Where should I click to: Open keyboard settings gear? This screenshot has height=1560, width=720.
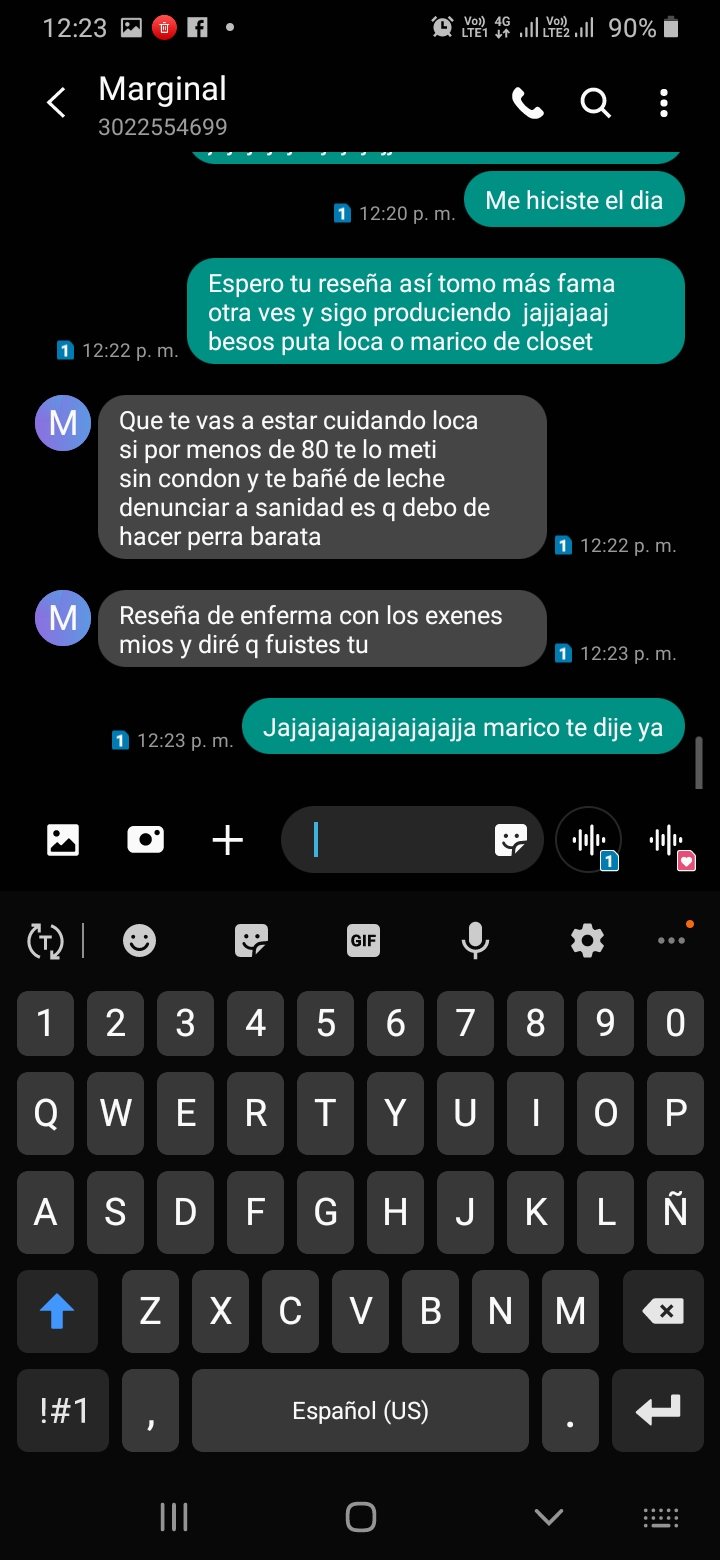[x=587, y=940]
